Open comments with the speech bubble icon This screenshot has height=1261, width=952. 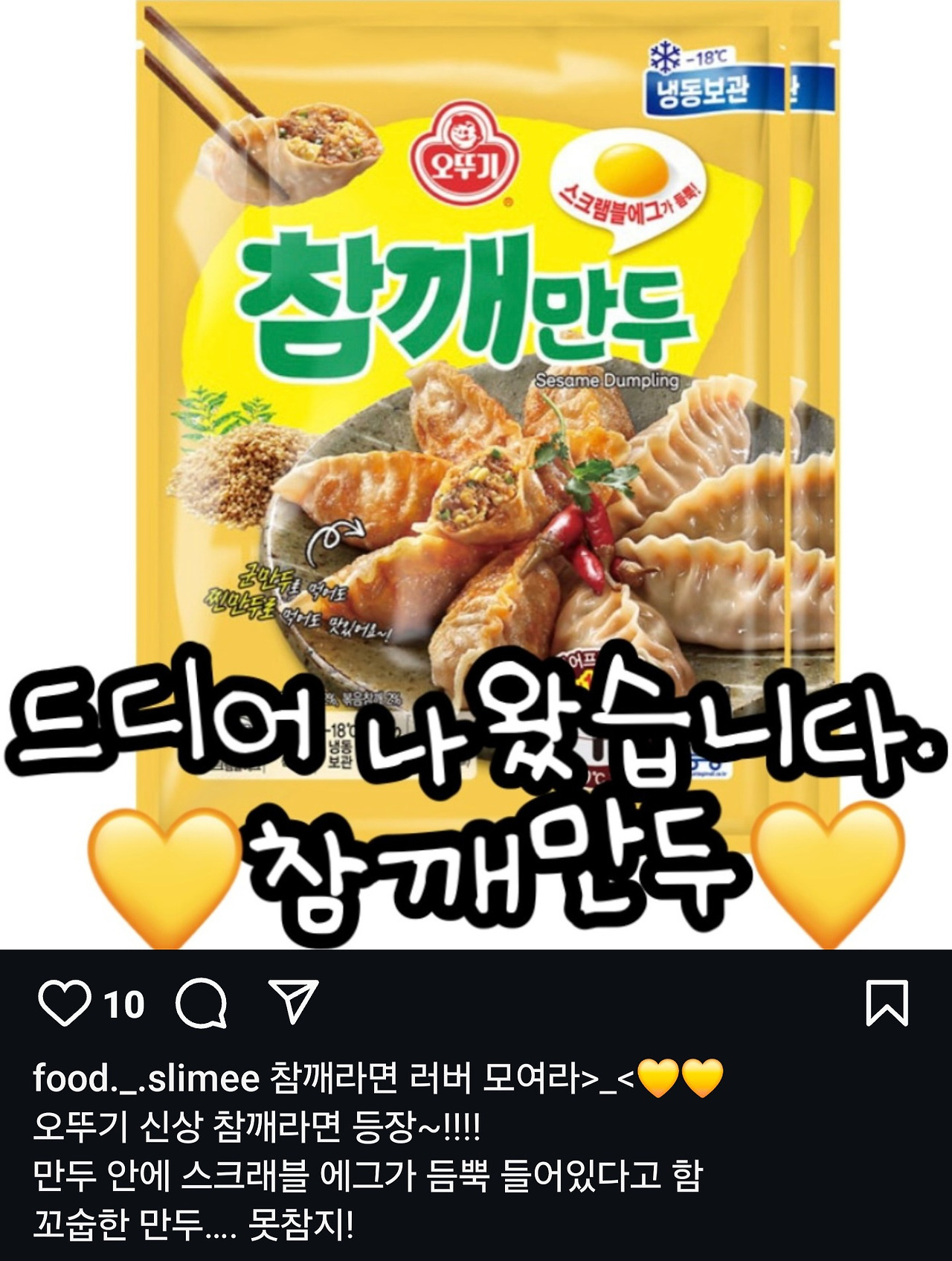pyautogui.click(x=201, y=1006)
